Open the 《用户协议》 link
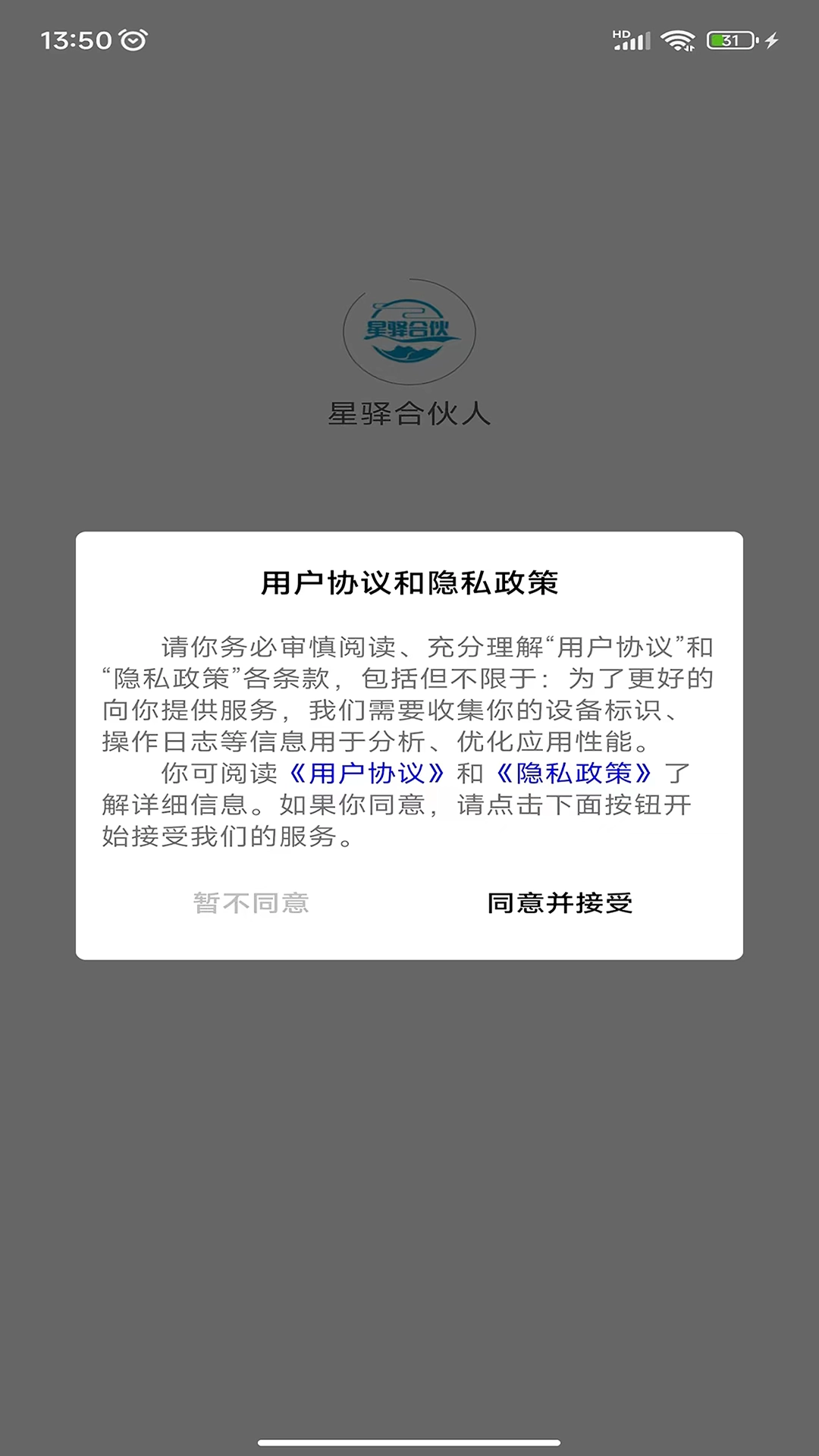Viewport: 819px width, 1456px height. click(367, 773)
